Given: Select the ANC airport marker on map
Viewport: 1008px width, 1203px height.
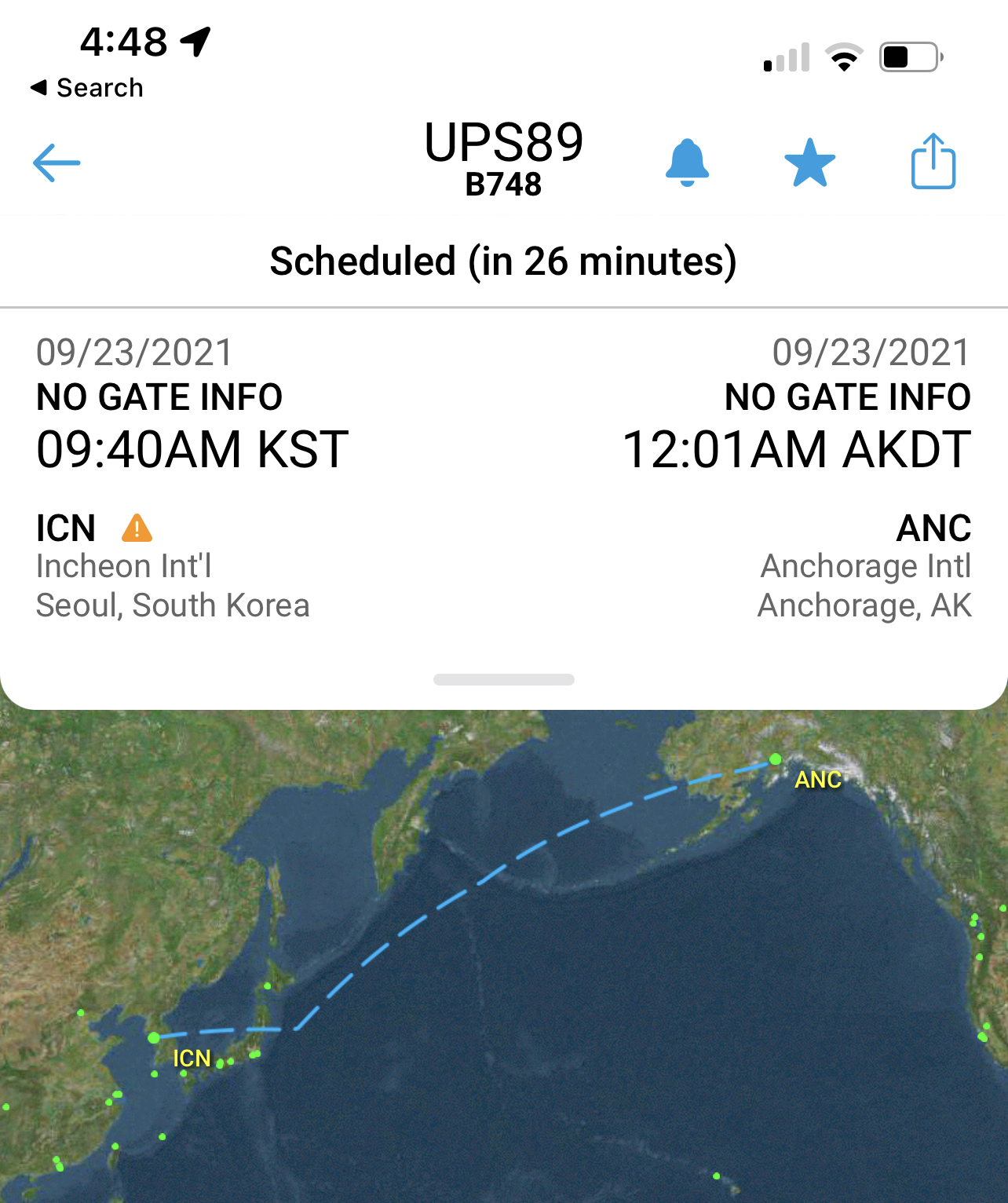Looking at the screenshot, I should [776, 759].
